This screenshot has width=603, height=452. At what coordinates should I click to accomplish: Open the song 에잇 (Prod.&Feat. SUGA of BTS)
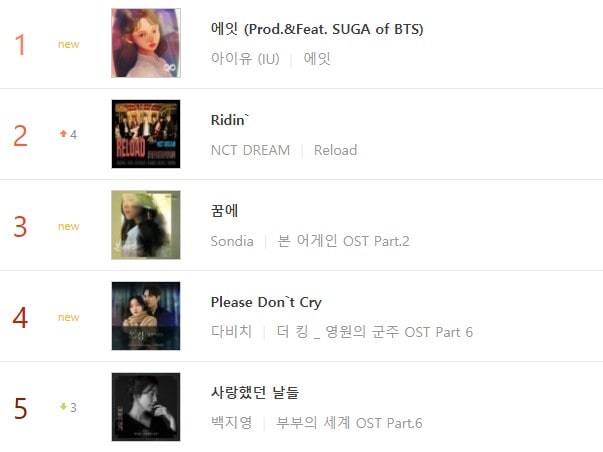[317, 29]
